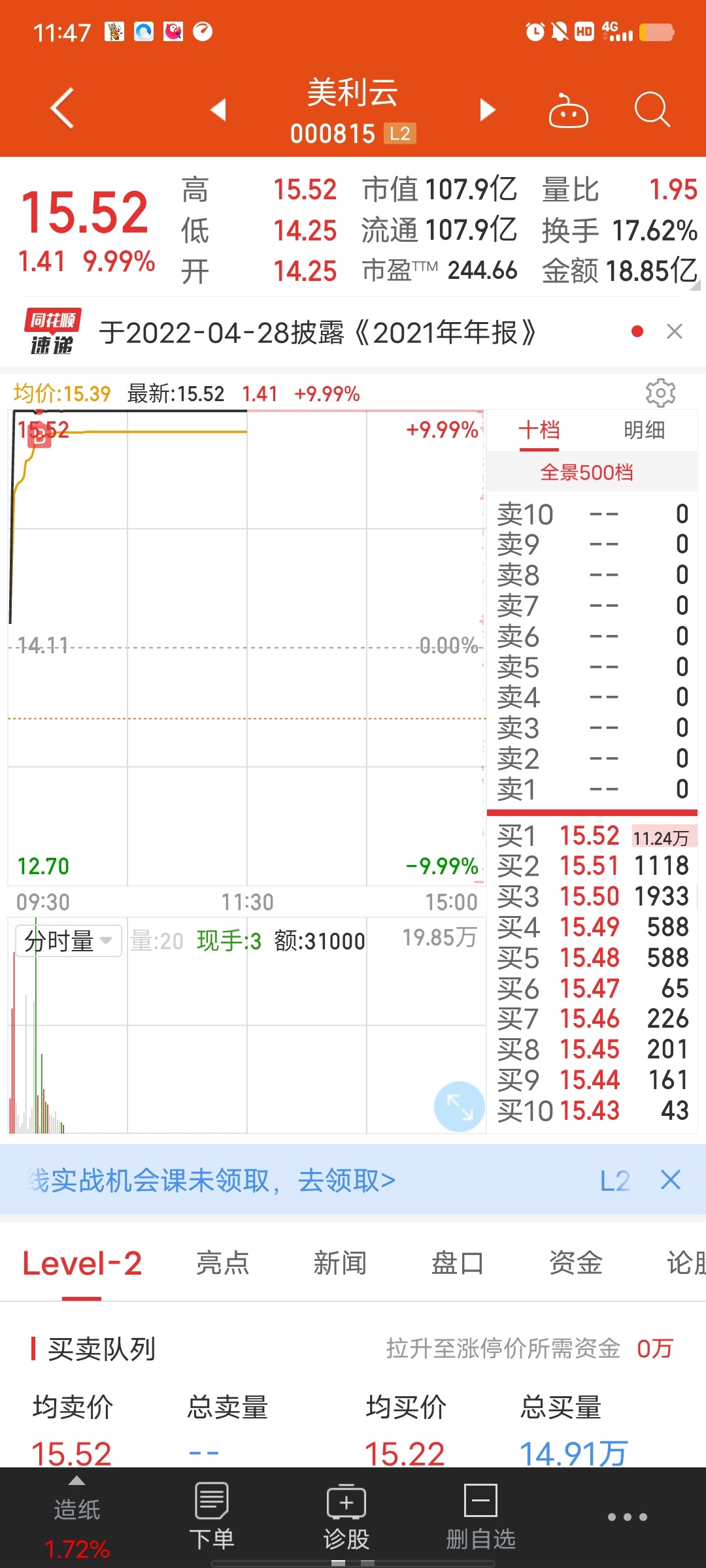Image resolution: width=706 pixels, height=1568 pixels.
Task: Open chart settings gear
Action: [x=660, y=393]
